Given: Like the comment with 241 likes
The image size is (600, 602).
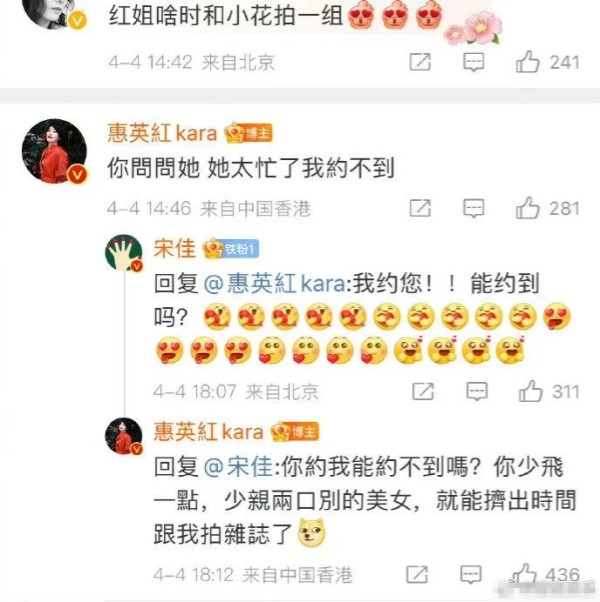Looking at the screenshot, I should pyautogui.click(x=528, y=62).
